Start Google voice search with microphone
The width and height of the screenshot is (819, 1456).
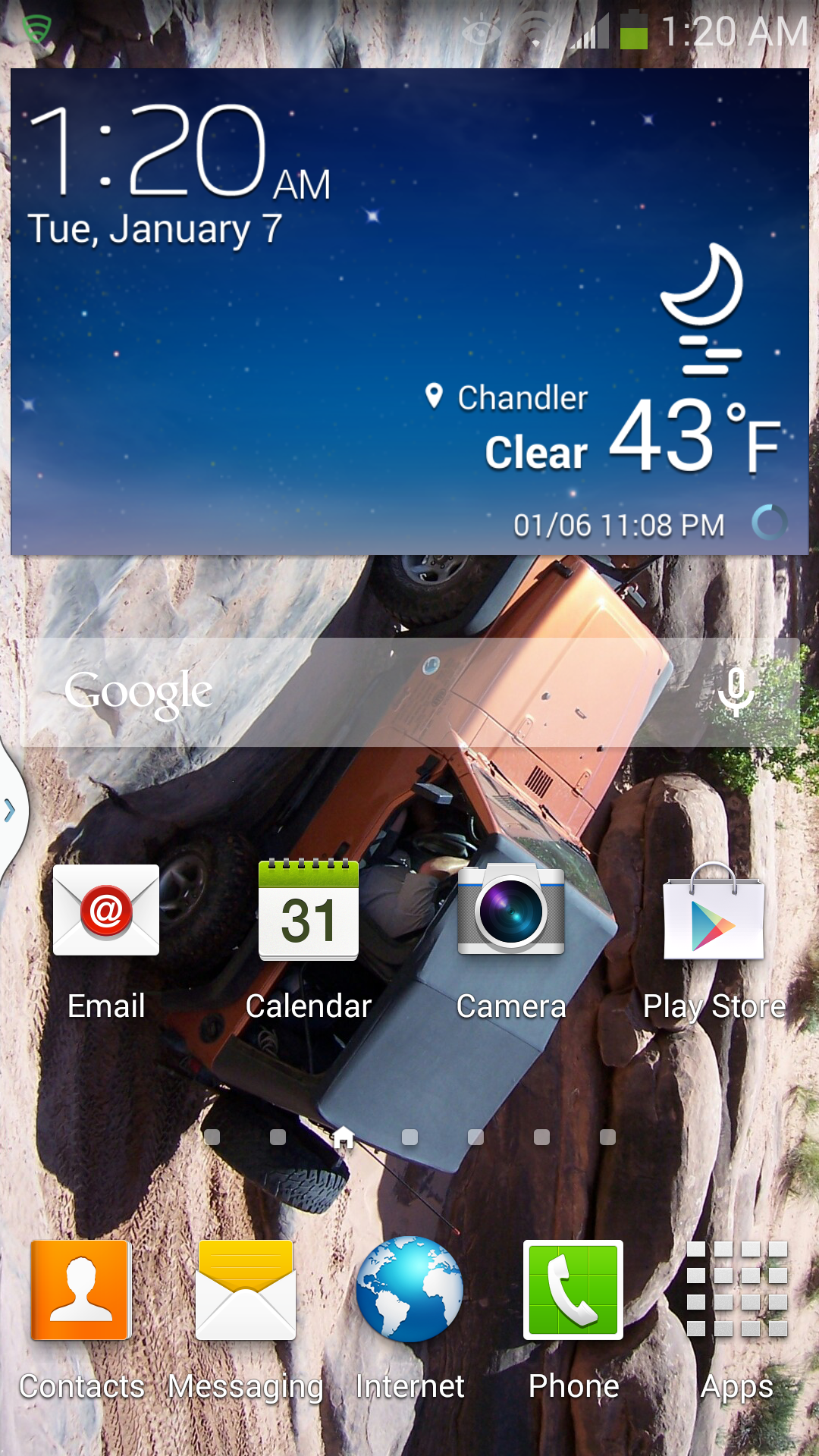point(736,692)
